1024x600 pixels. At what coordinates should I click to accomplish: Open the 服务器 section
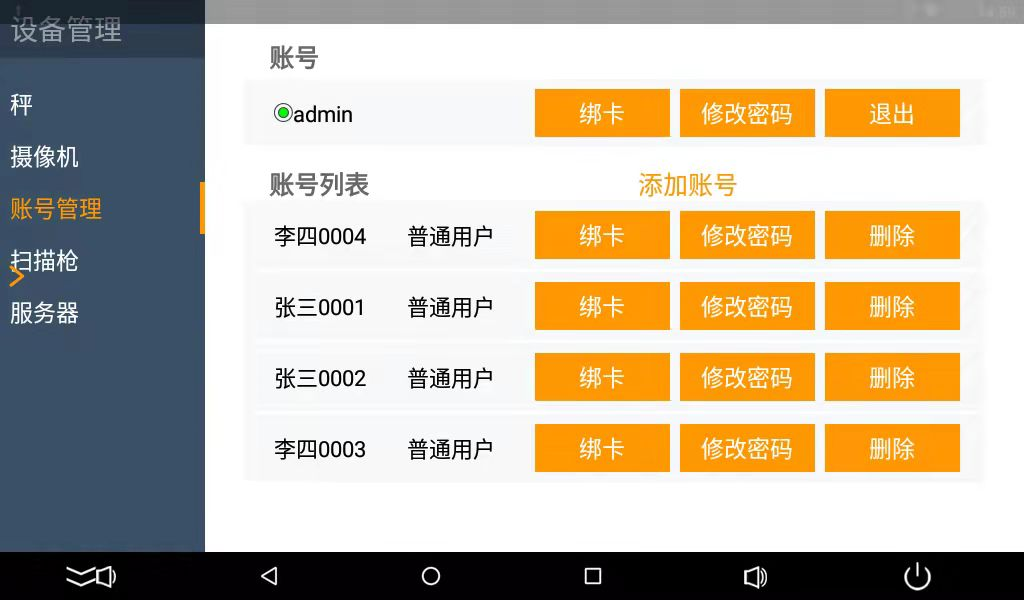[x=45, y=313]
